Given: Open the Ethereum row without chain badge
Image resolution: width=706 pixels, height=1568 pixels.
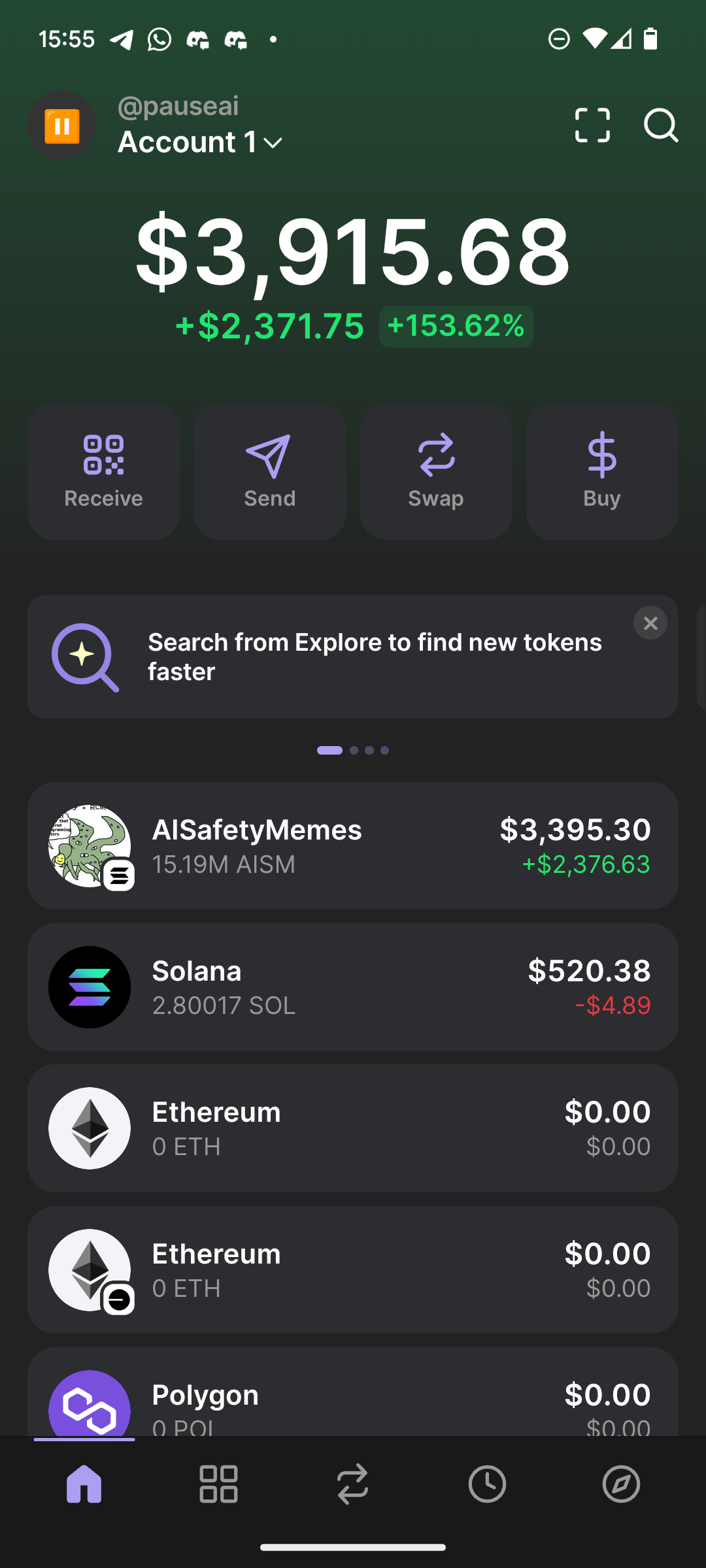Looking at the screenshot, I should [x=353, y=1128].
